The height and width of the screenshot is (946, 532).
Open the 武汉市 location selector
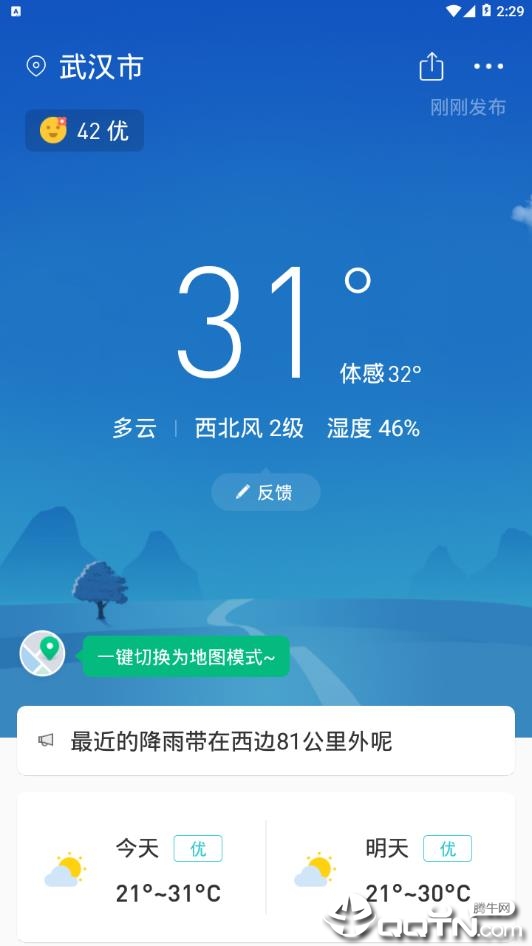pos(84,66)
